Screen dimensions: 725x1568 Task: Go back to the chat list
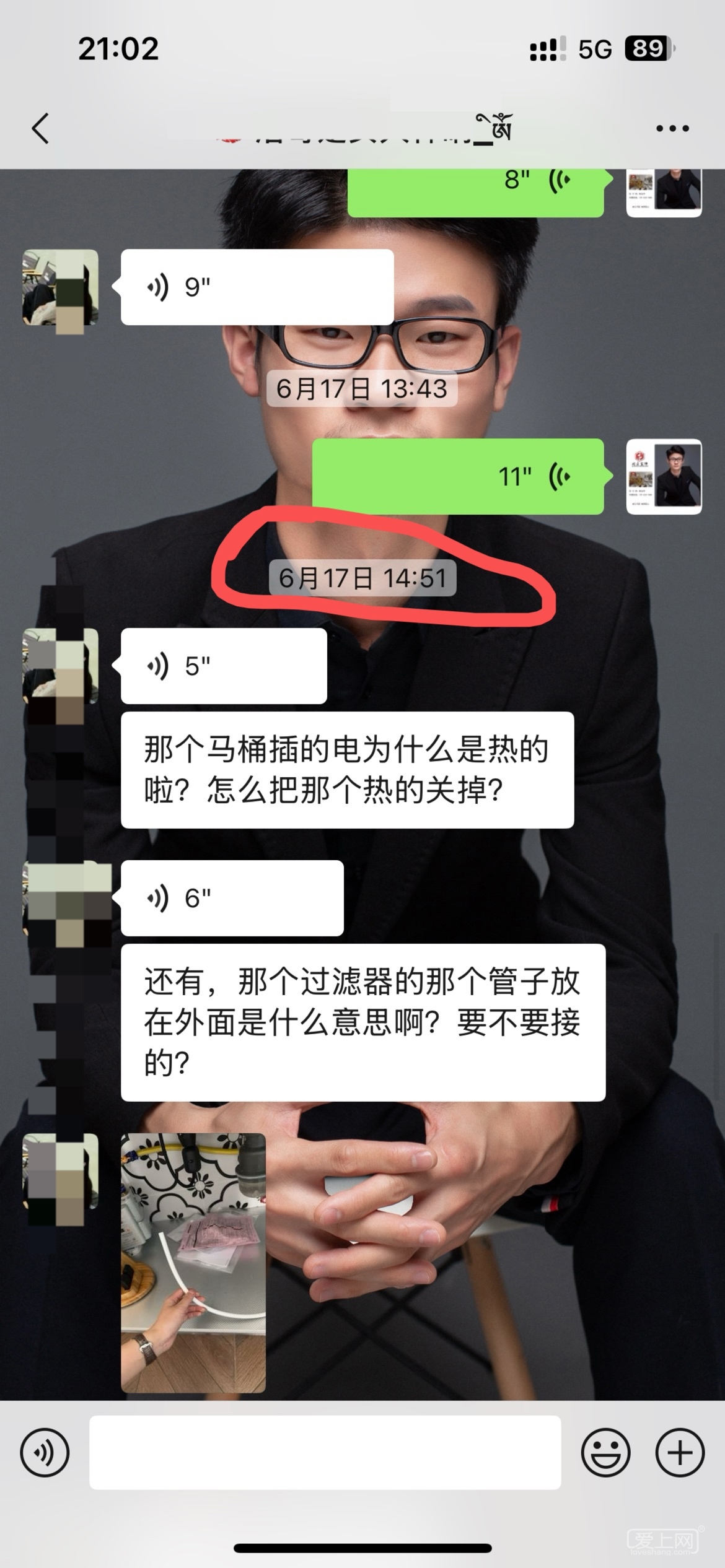click(x=40, y=129)
